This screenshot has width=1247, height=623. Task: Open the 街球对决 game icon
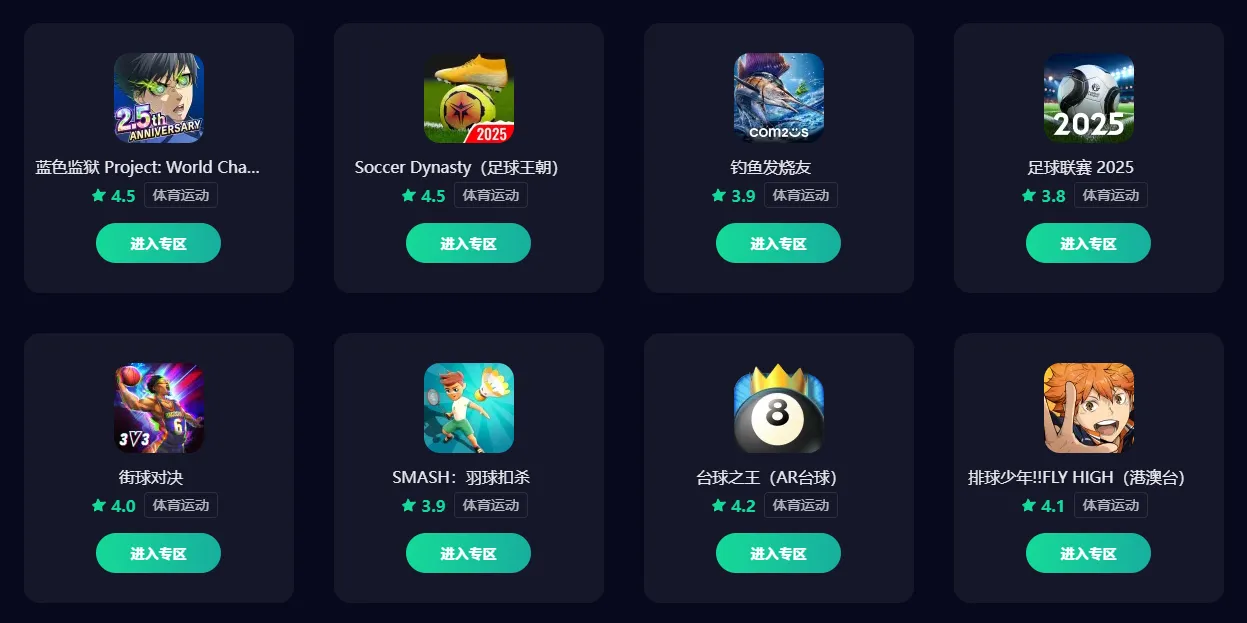point(159,408)
